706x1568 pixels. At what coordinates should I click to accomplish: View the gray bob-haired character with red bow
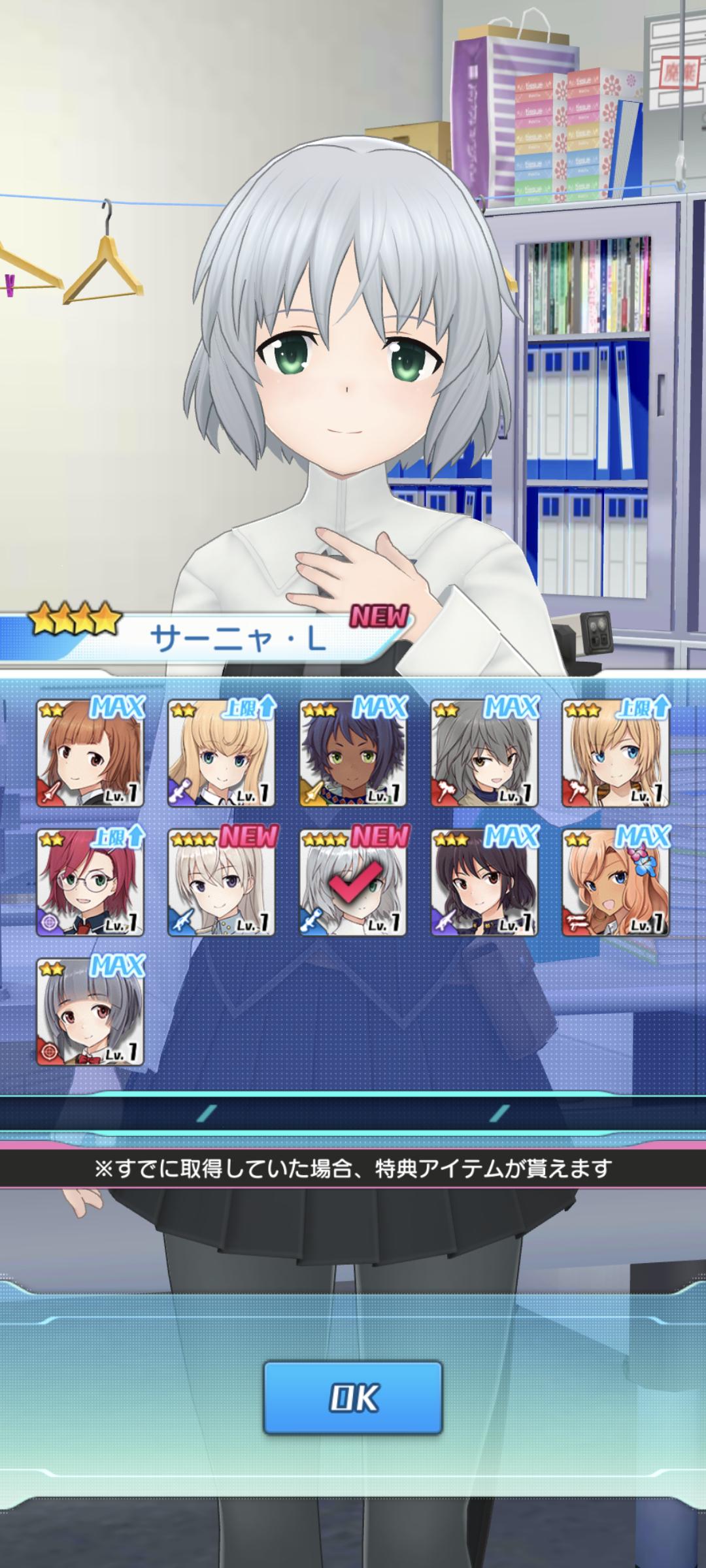click(x=90, y=1011)
